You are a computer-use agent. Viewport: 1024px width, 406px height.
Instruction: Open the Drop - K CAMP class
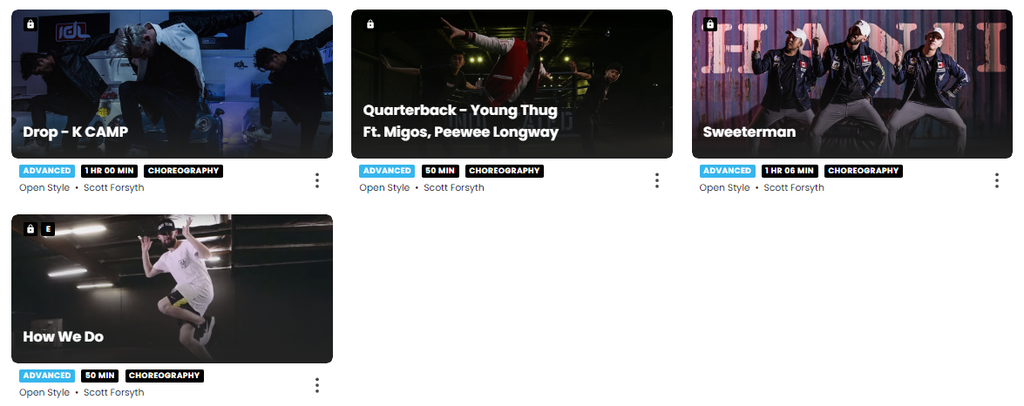171,84
